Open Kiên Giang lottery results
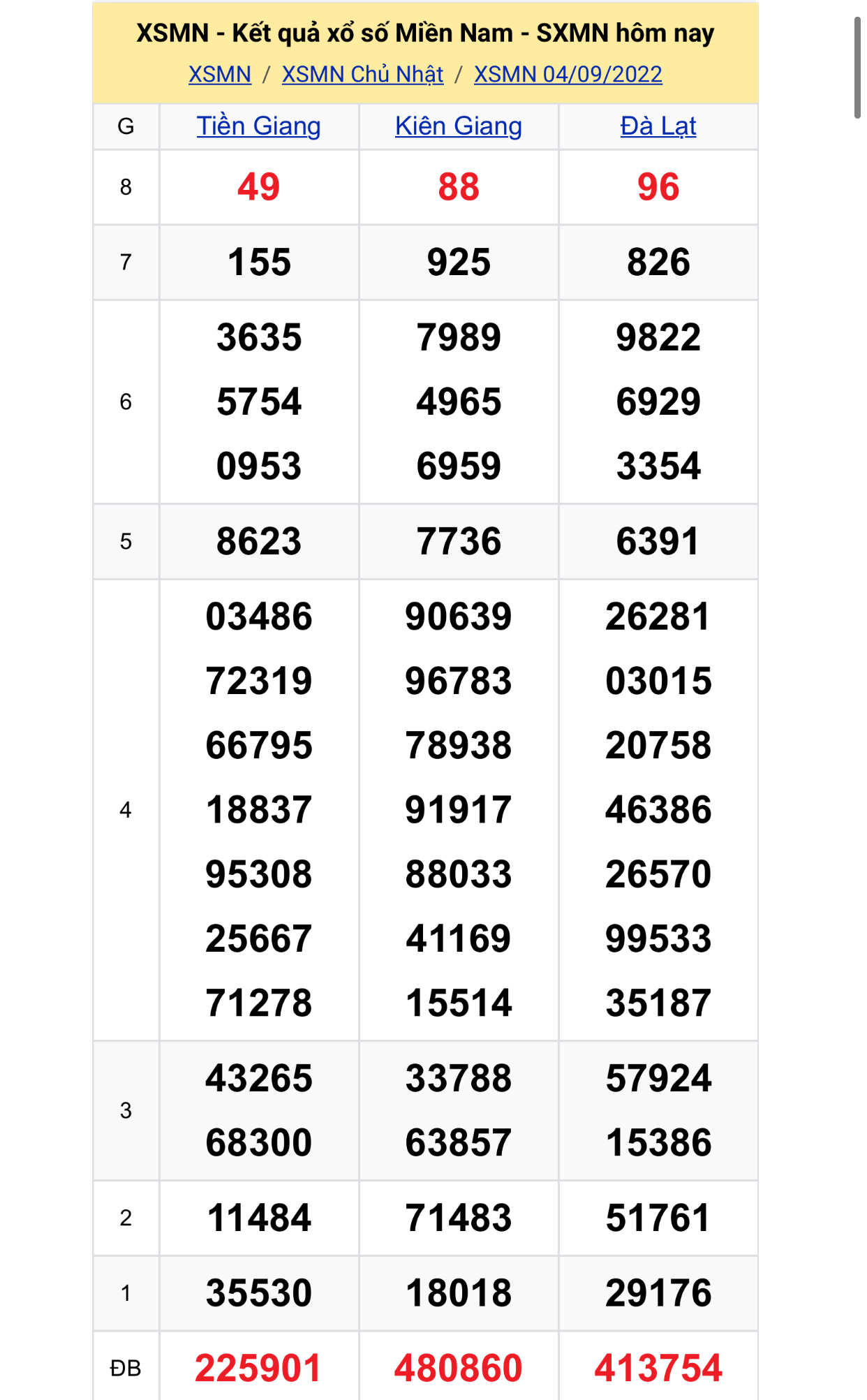The height and width of the screenshot is (1400, 867). [x=458, y=126]
